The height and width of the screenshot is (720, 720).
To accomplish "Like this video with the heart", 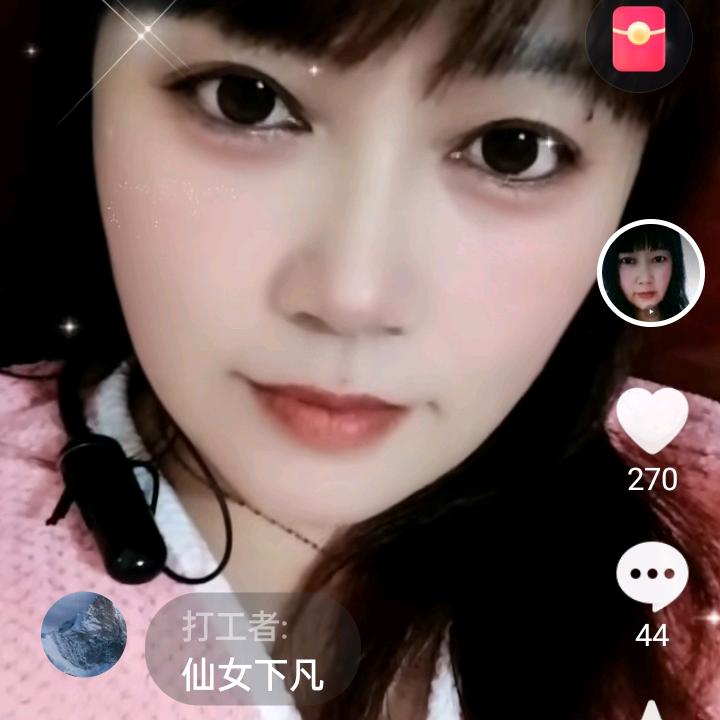I will pos(652,421).
